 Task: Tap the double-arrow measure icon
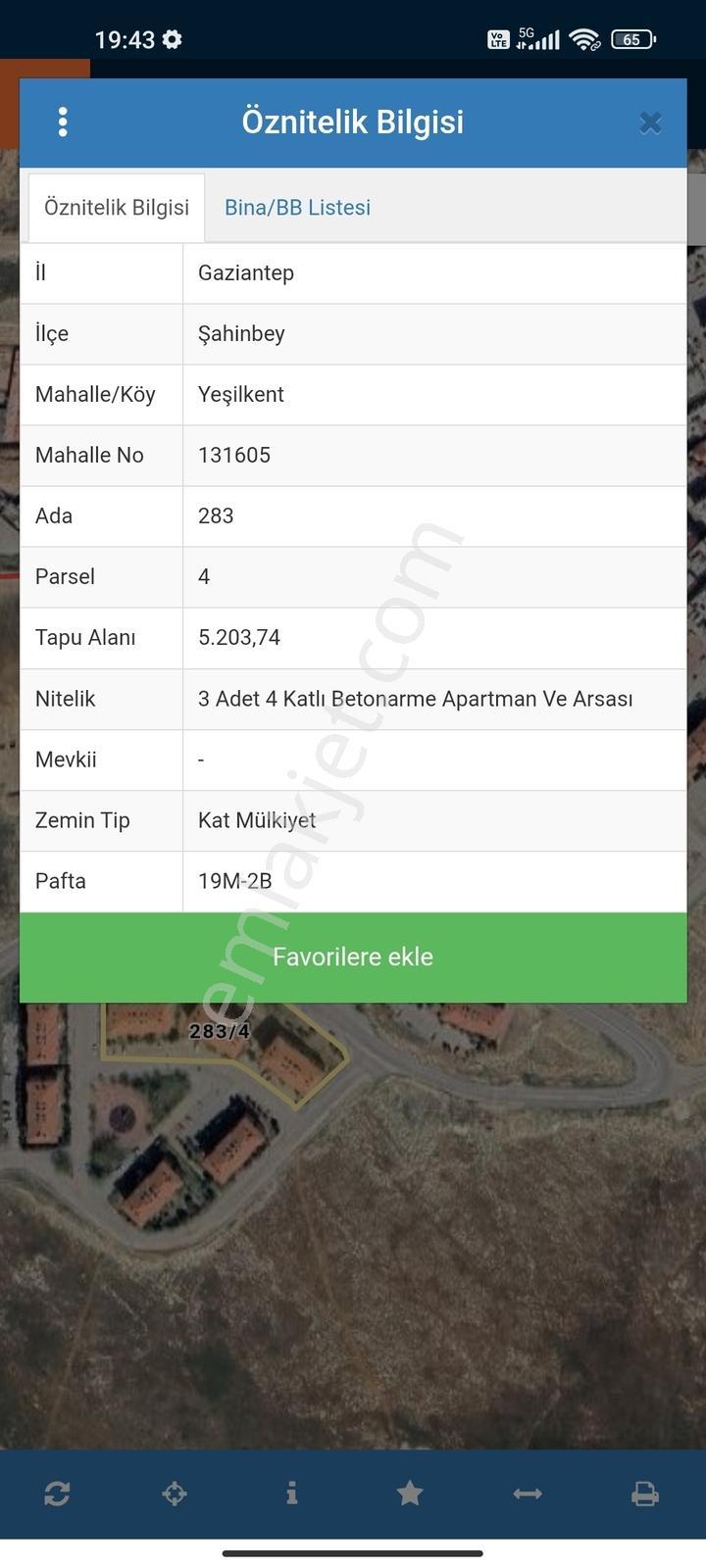coord(528,1494)
